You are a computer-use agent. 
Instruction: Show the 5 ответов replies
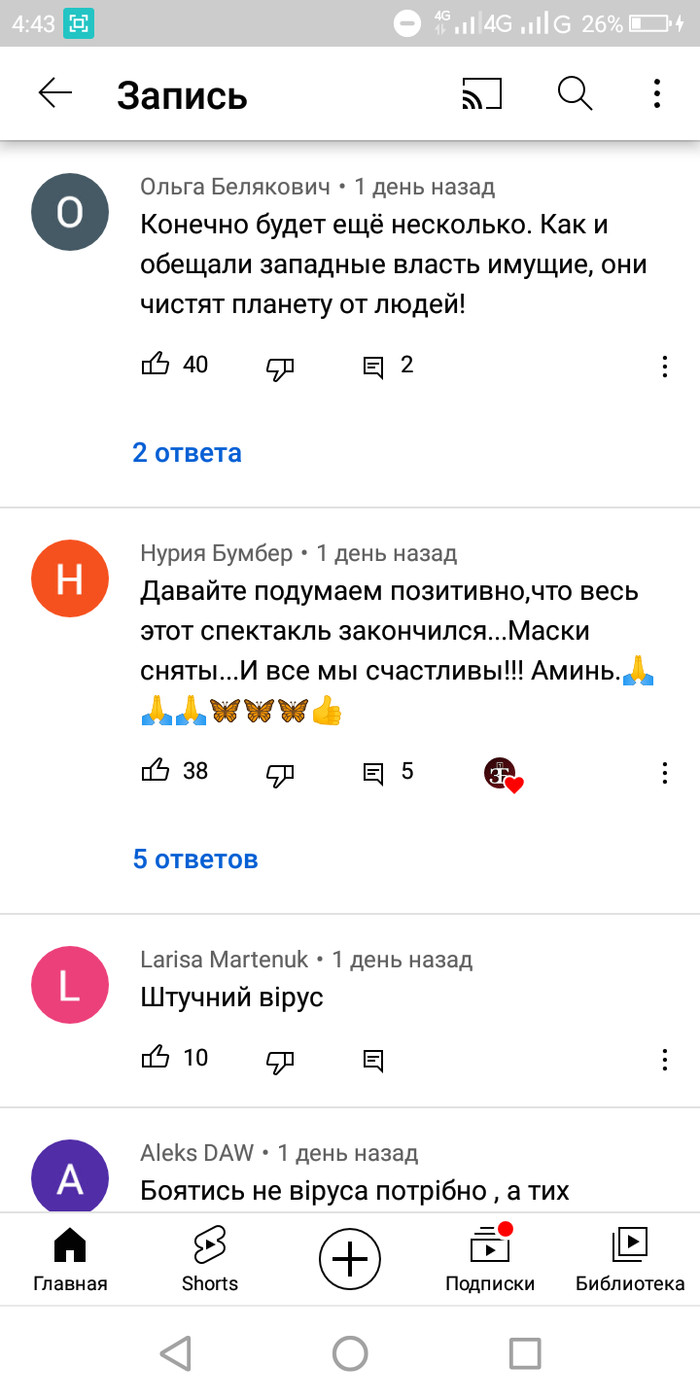[196, 859]
